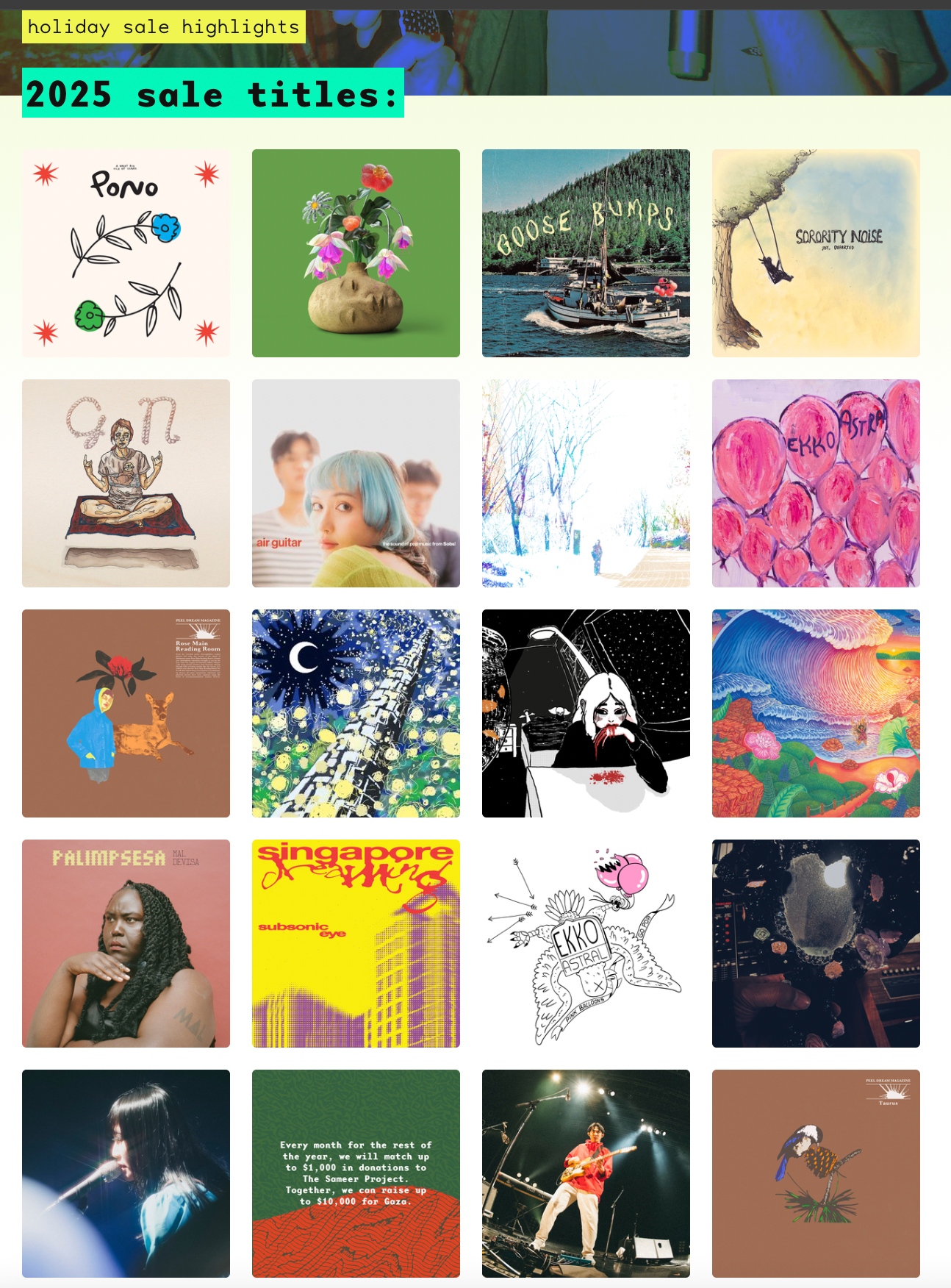Open the Palimpsesa album by Mal Devisa
951x1288 pixels.
(126, 944)
